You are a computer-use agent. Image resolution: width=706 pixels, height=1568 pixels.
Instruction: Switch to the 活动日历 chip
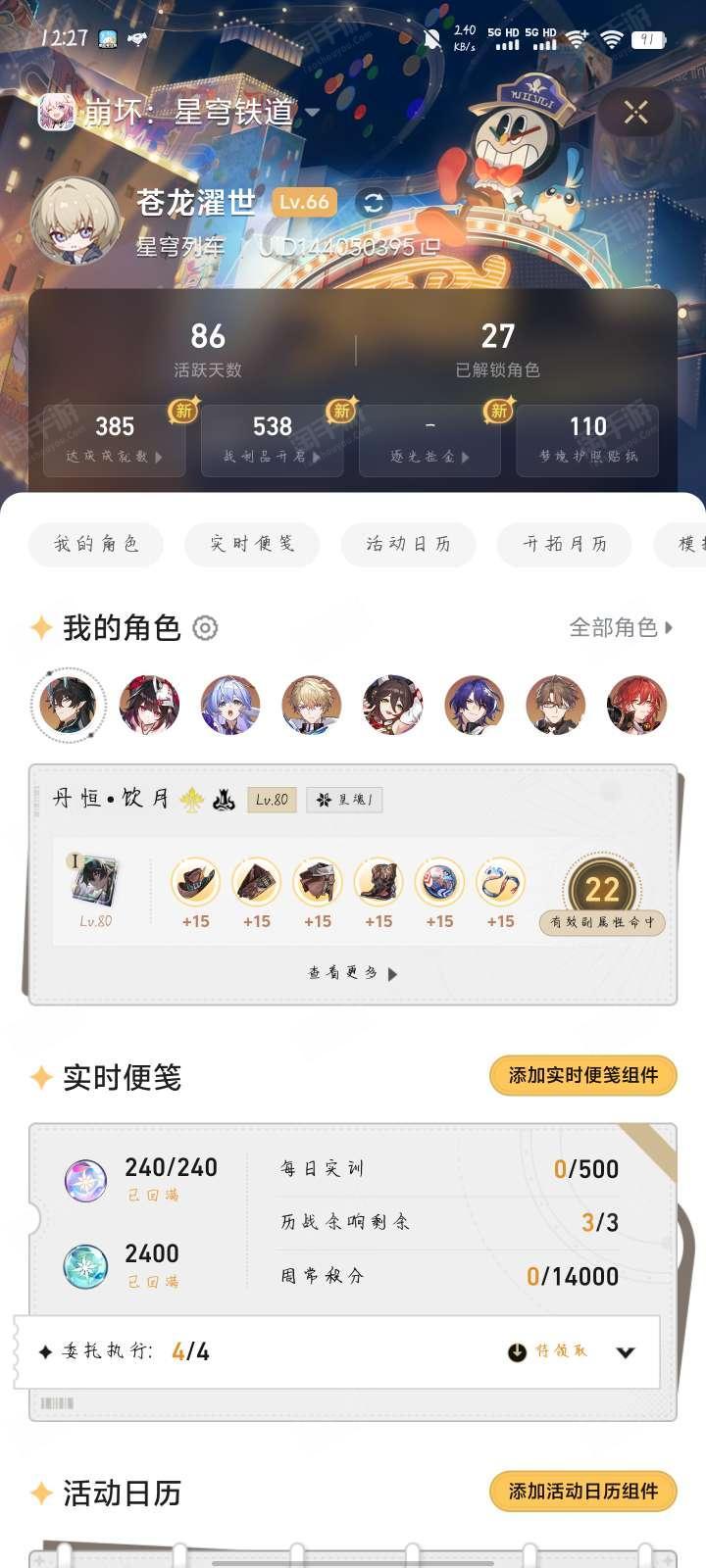point(408,543)
